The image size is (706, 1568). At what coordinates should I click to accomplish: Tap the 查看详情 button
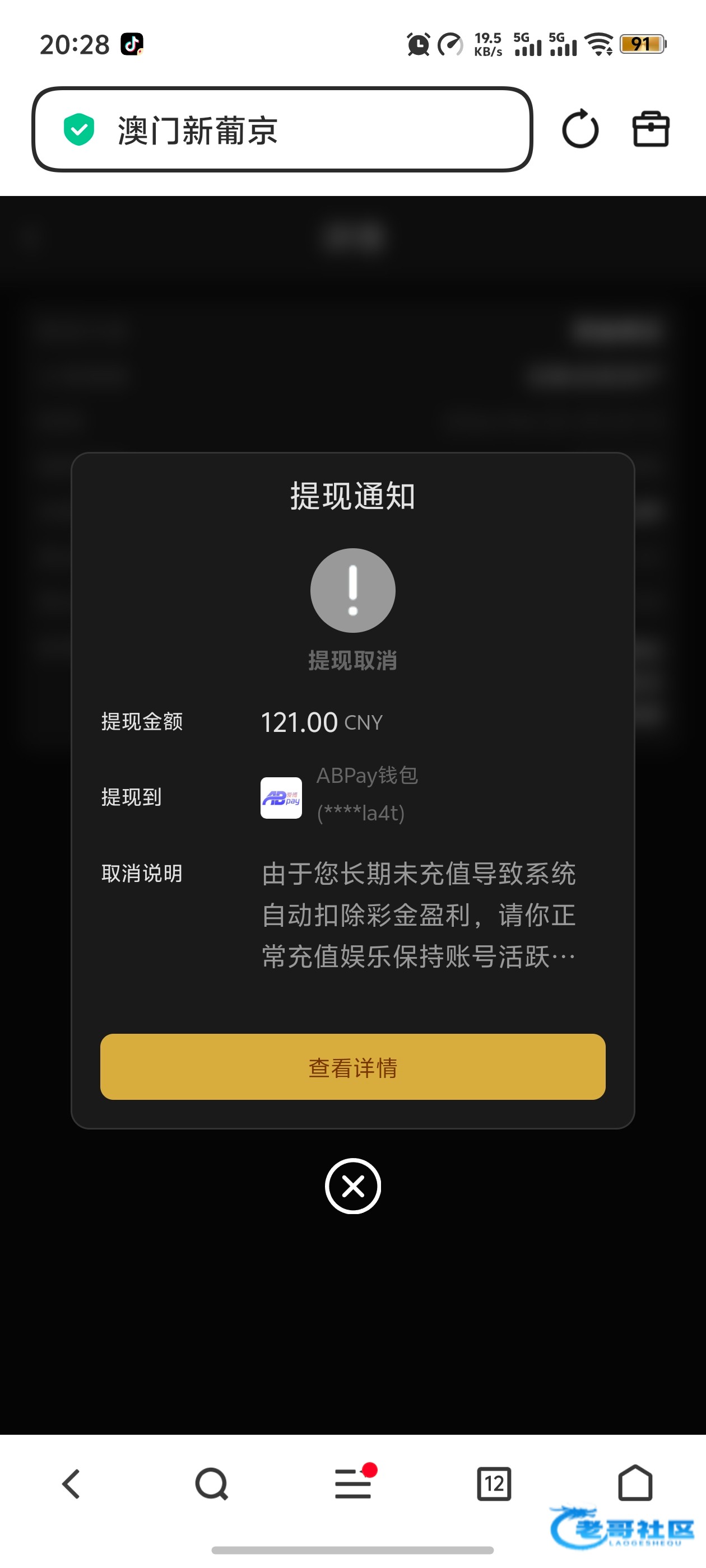pyautogui.click(x=352, y=1066)
